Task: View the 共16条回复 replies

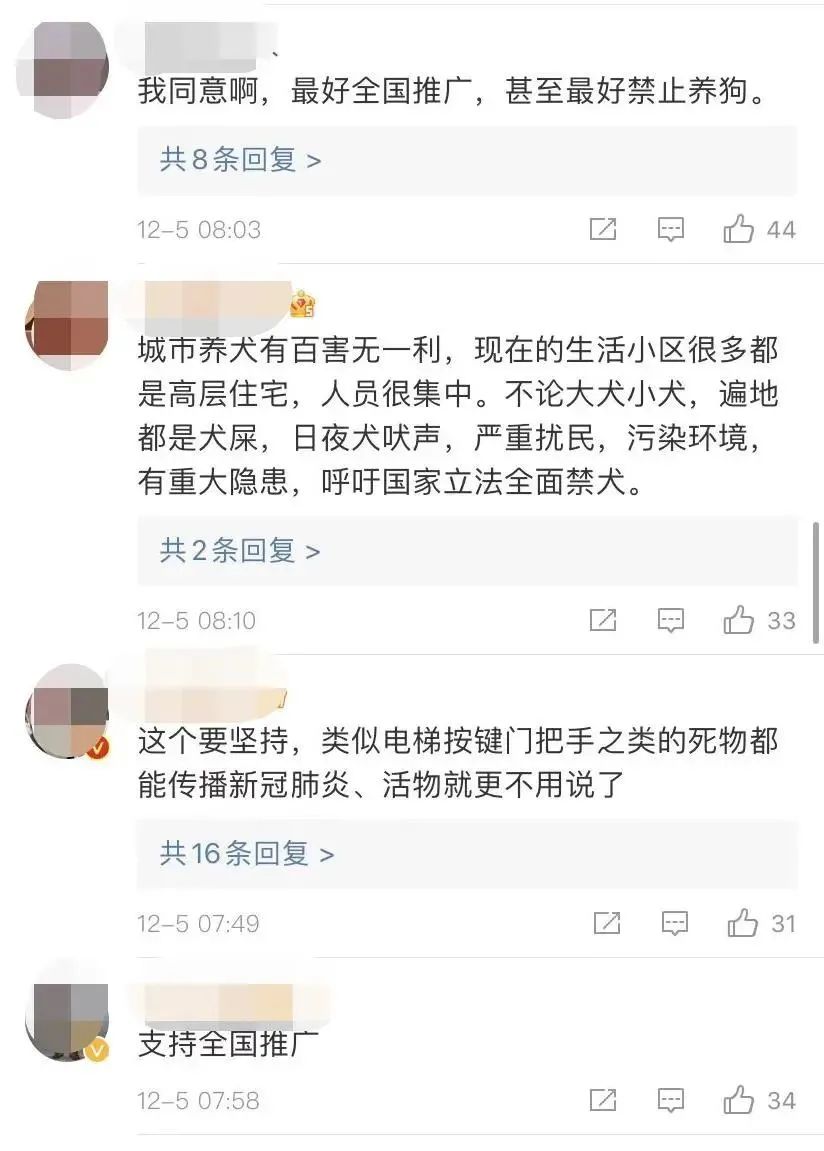Action: click(x=246, y=853)
